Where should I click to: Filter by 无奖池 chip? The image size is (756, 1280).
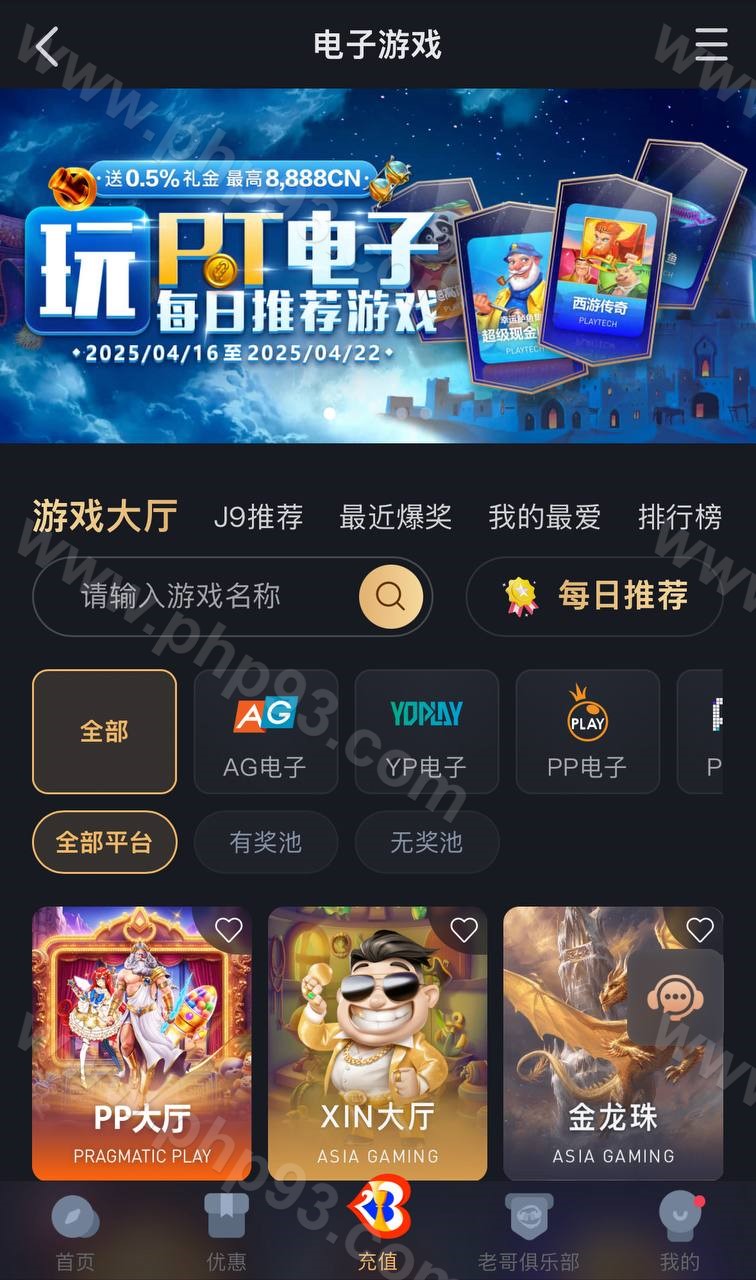[426, 842]
